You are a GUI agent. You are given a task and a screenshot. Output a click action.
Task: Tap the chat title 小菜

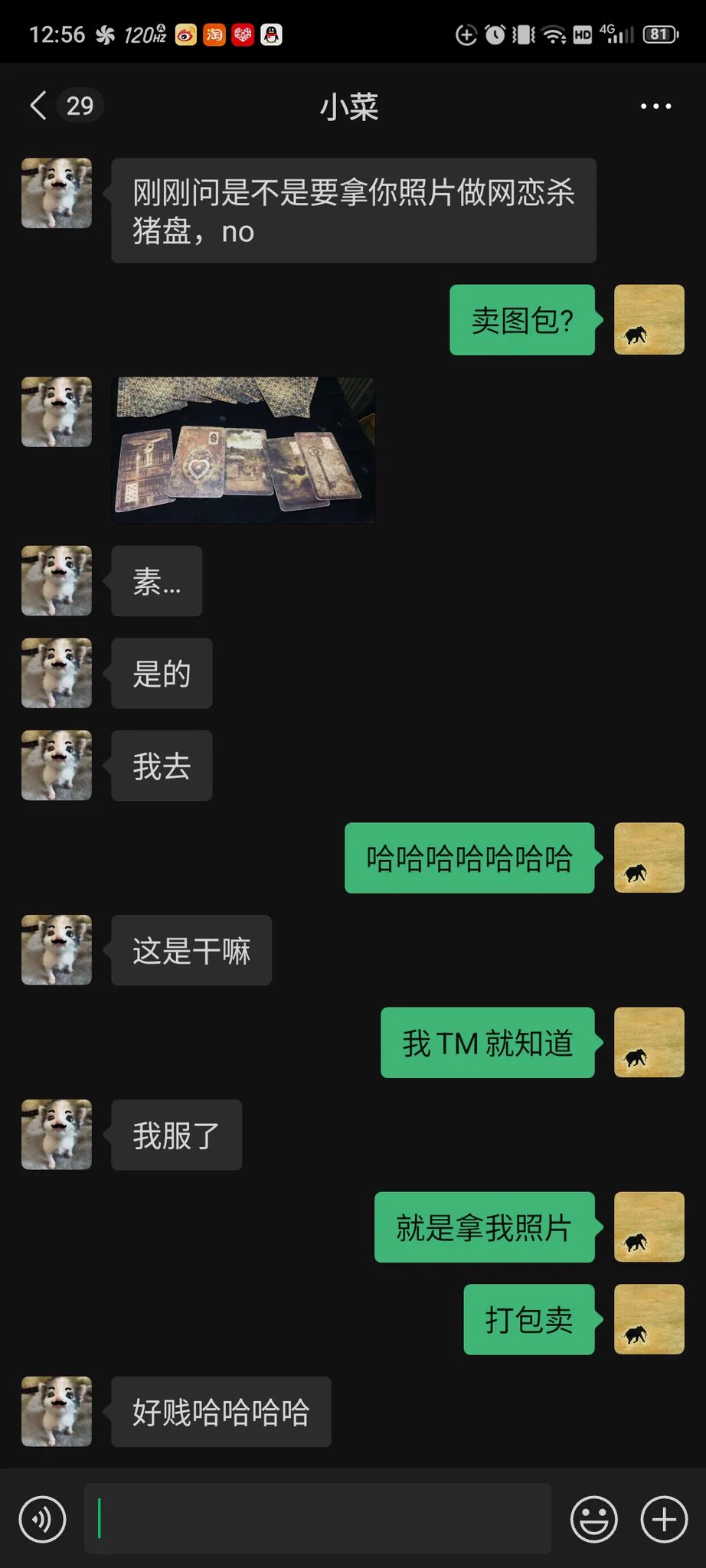(x=351, y=107)
